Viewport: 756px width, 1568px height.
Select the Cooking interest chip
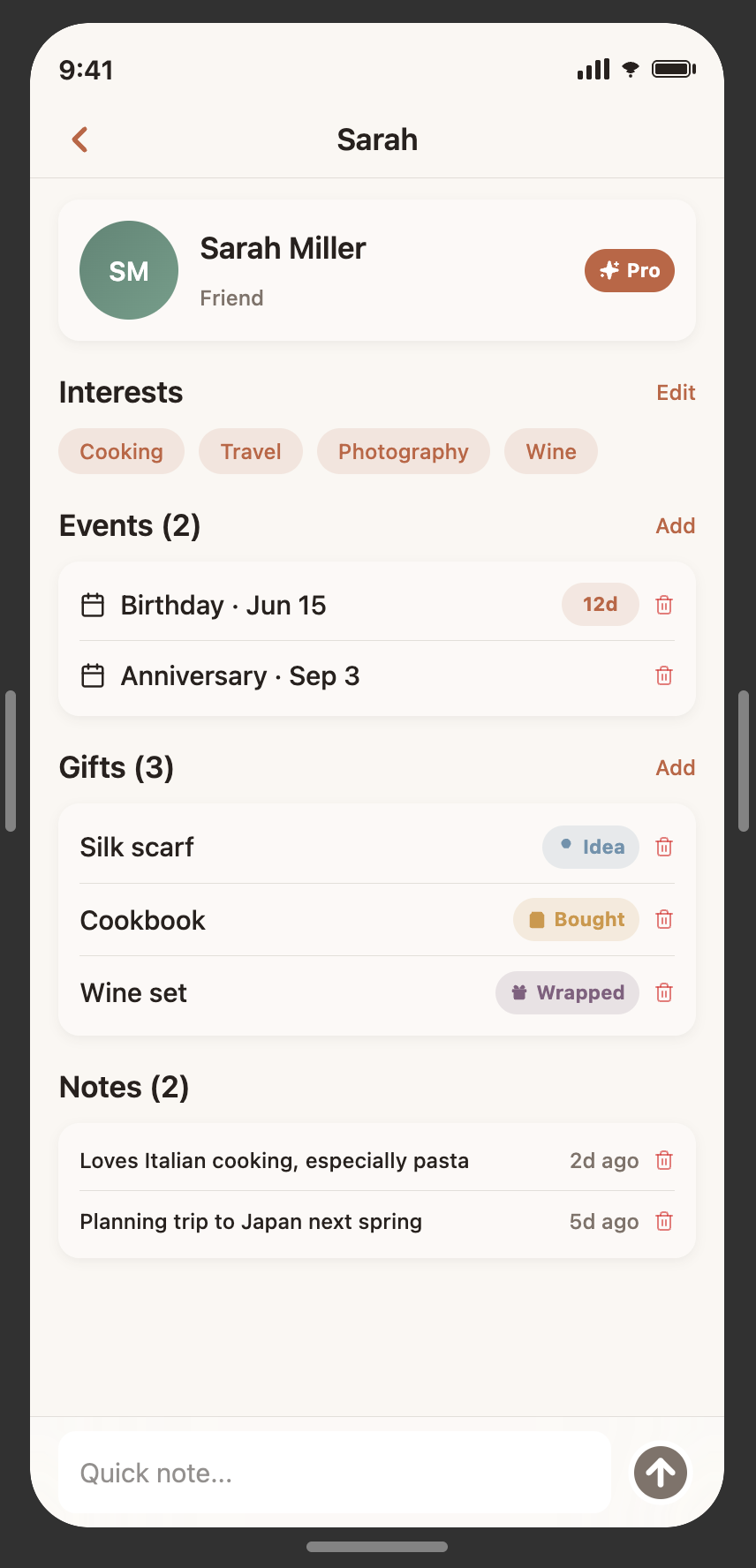122,452
